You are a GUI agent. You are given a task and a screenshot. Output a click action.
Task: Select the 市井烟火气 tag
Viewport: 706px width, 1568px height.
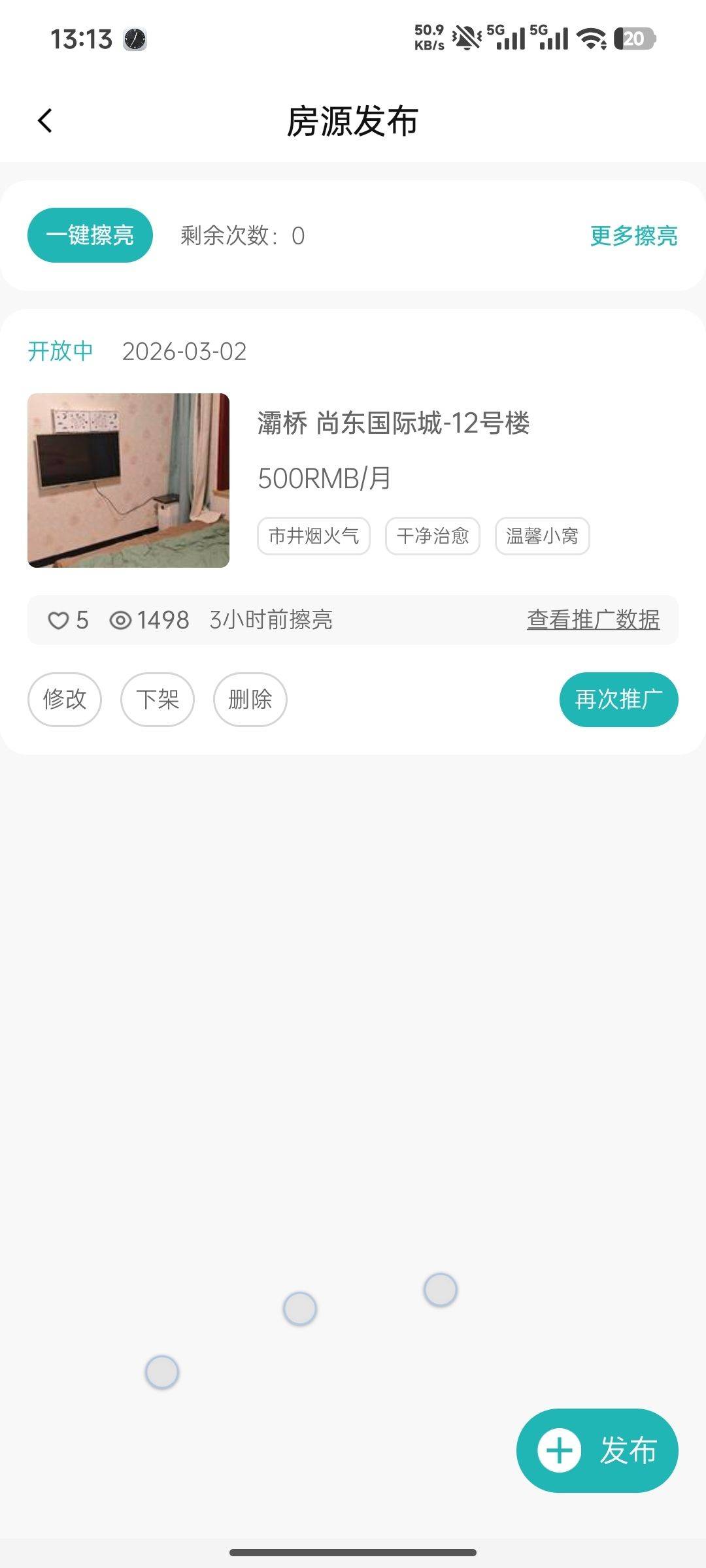pyautogui.click(x=313, y=536)
